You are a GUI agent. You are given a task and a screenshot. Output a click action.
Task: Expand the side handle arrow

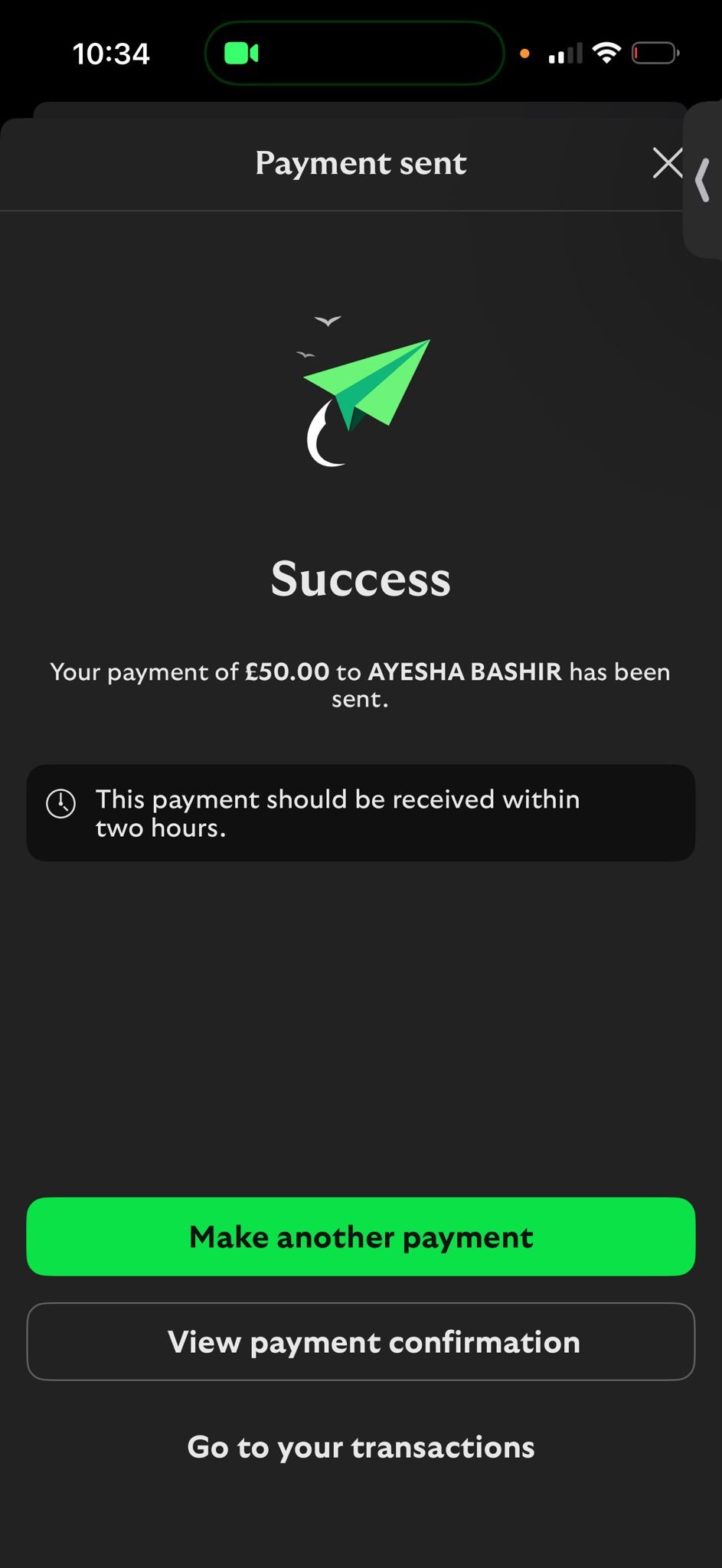click(x=703, y=181)
